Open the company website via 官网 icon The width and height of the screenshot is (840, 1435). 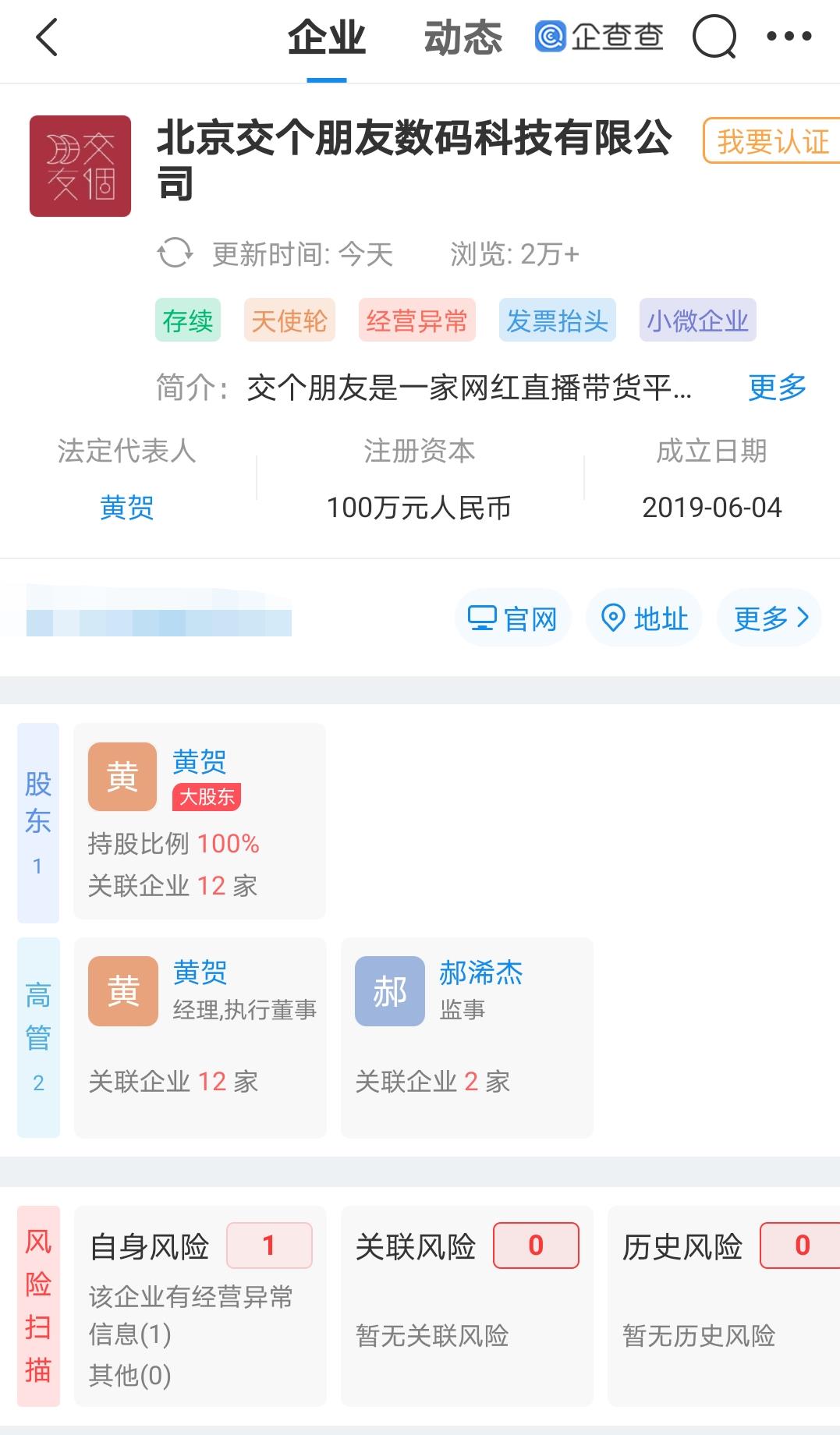pos(512,617)
